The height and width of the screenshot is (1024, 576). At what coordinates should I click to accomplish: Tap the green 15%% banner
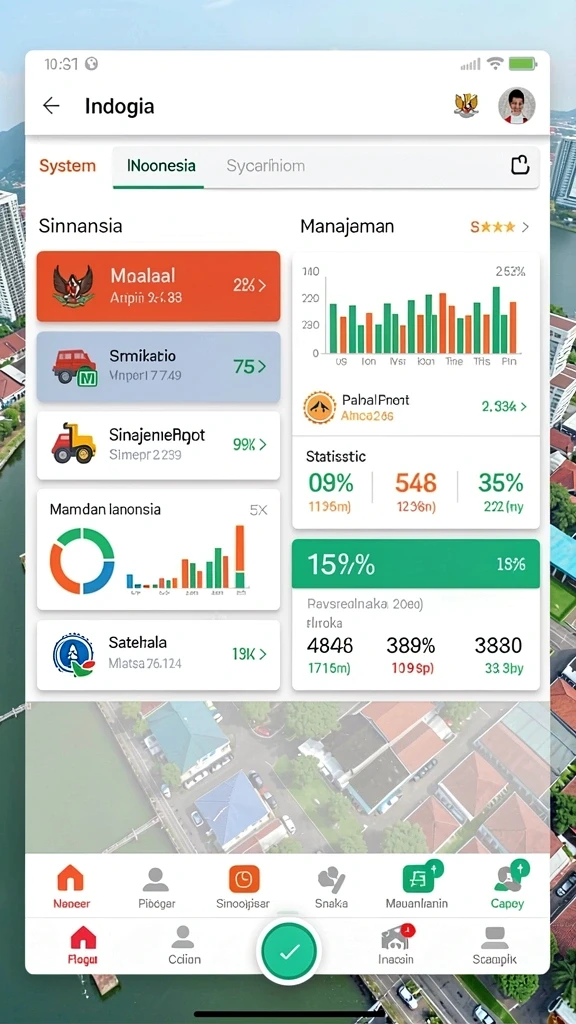coord(415,564)
